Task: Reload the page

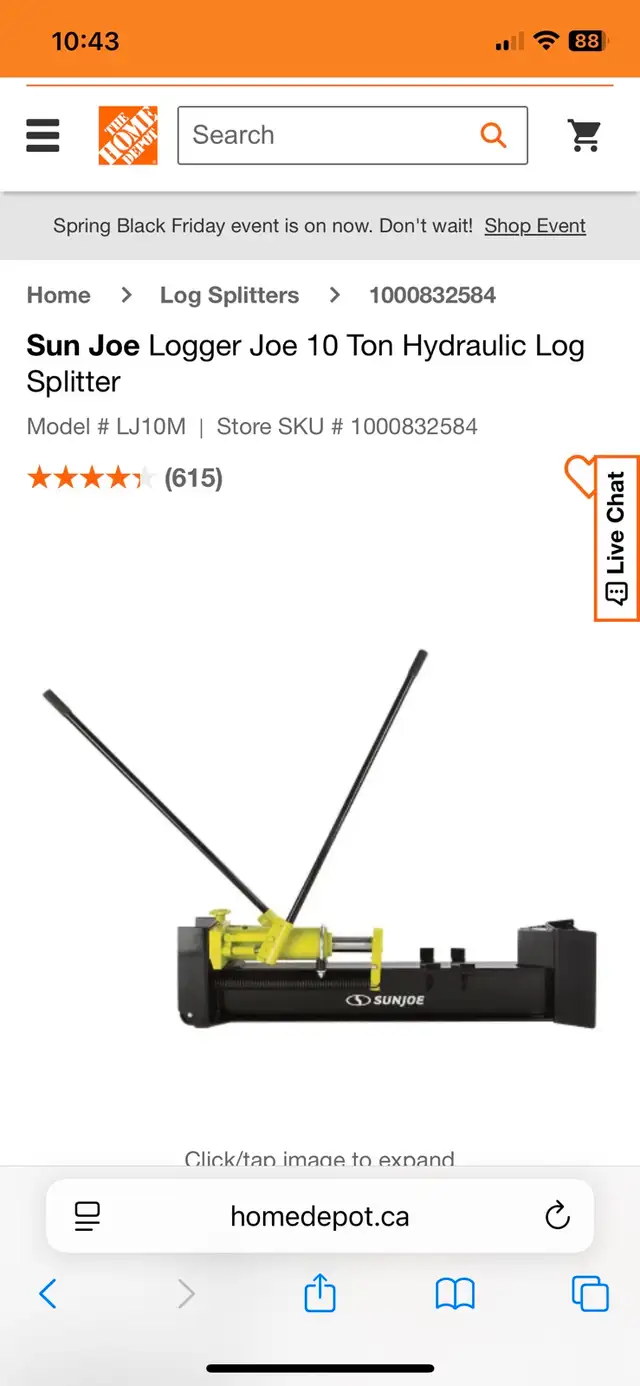Action: 556,1216
